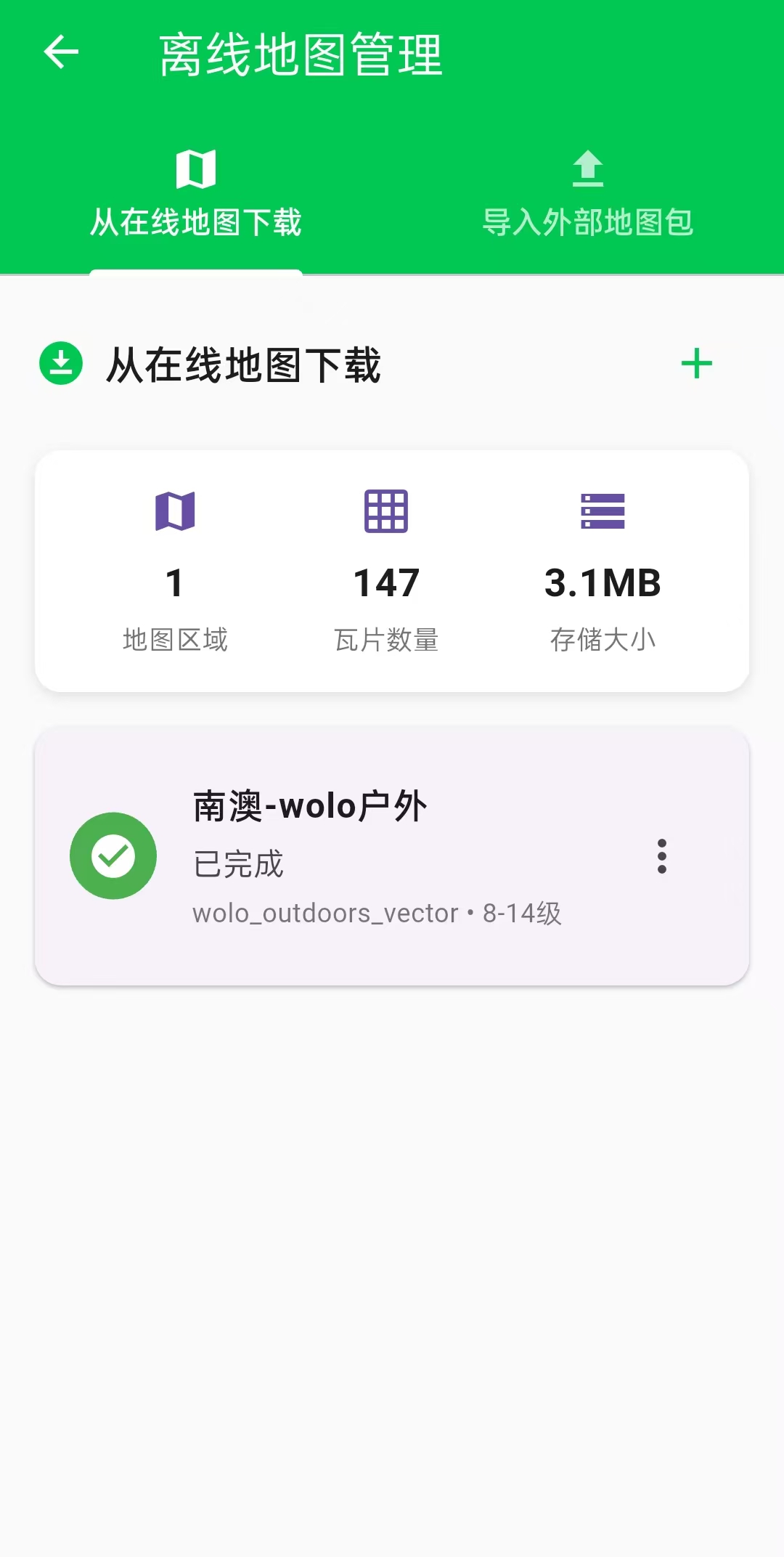Go back from 离线地图管理
Screen dimensions: 784x1557
point(61,52)
